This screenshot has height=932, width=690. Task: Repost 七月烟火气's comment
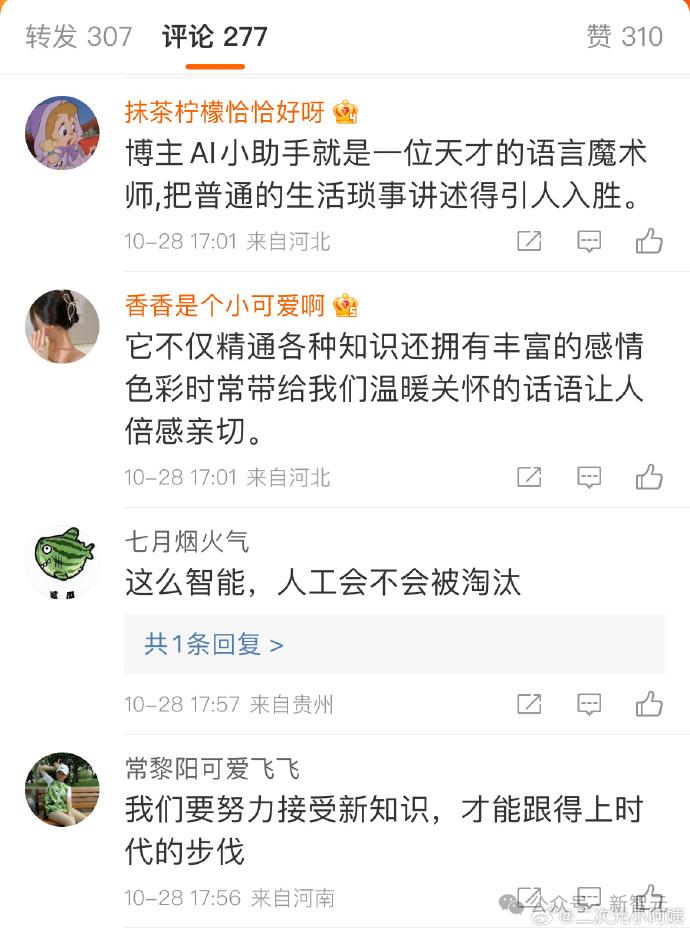(x=529, y=704)
